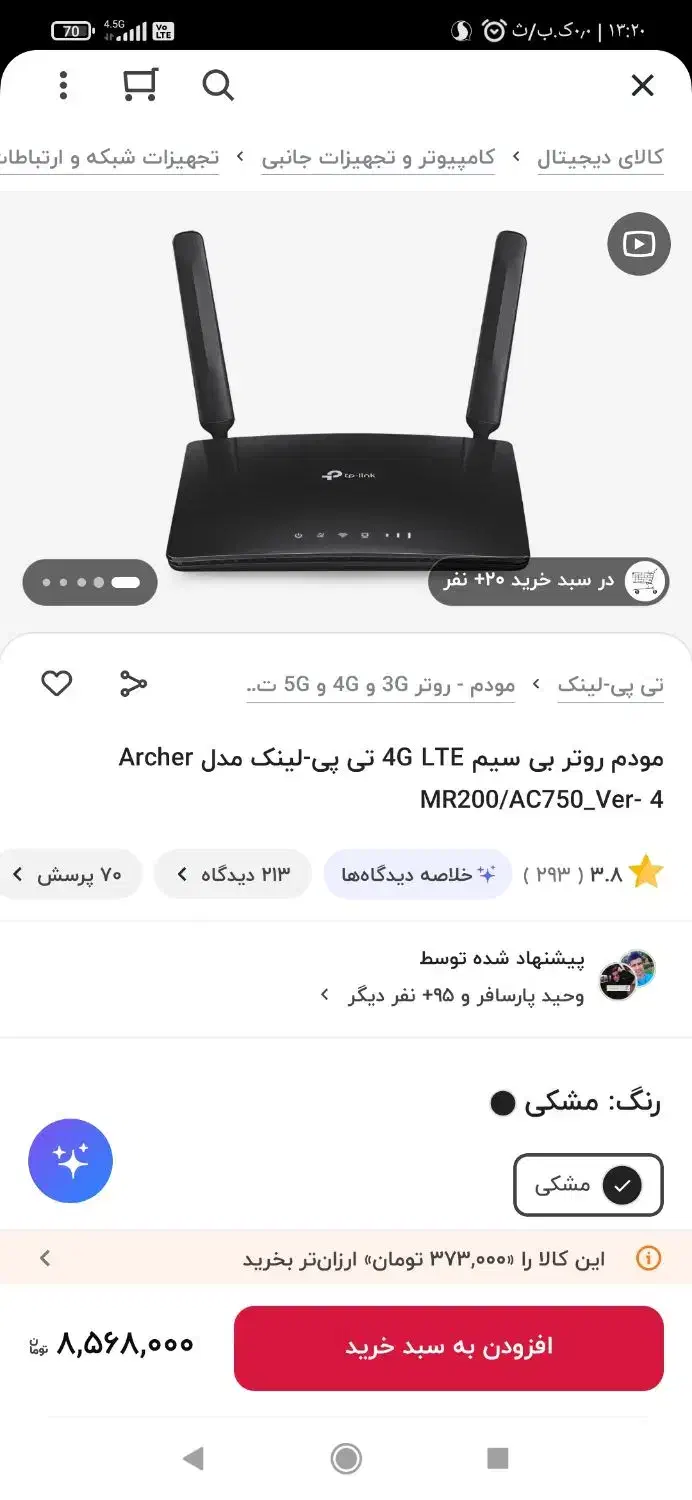Add product to favorites with heart icon

tap(57, 684)
